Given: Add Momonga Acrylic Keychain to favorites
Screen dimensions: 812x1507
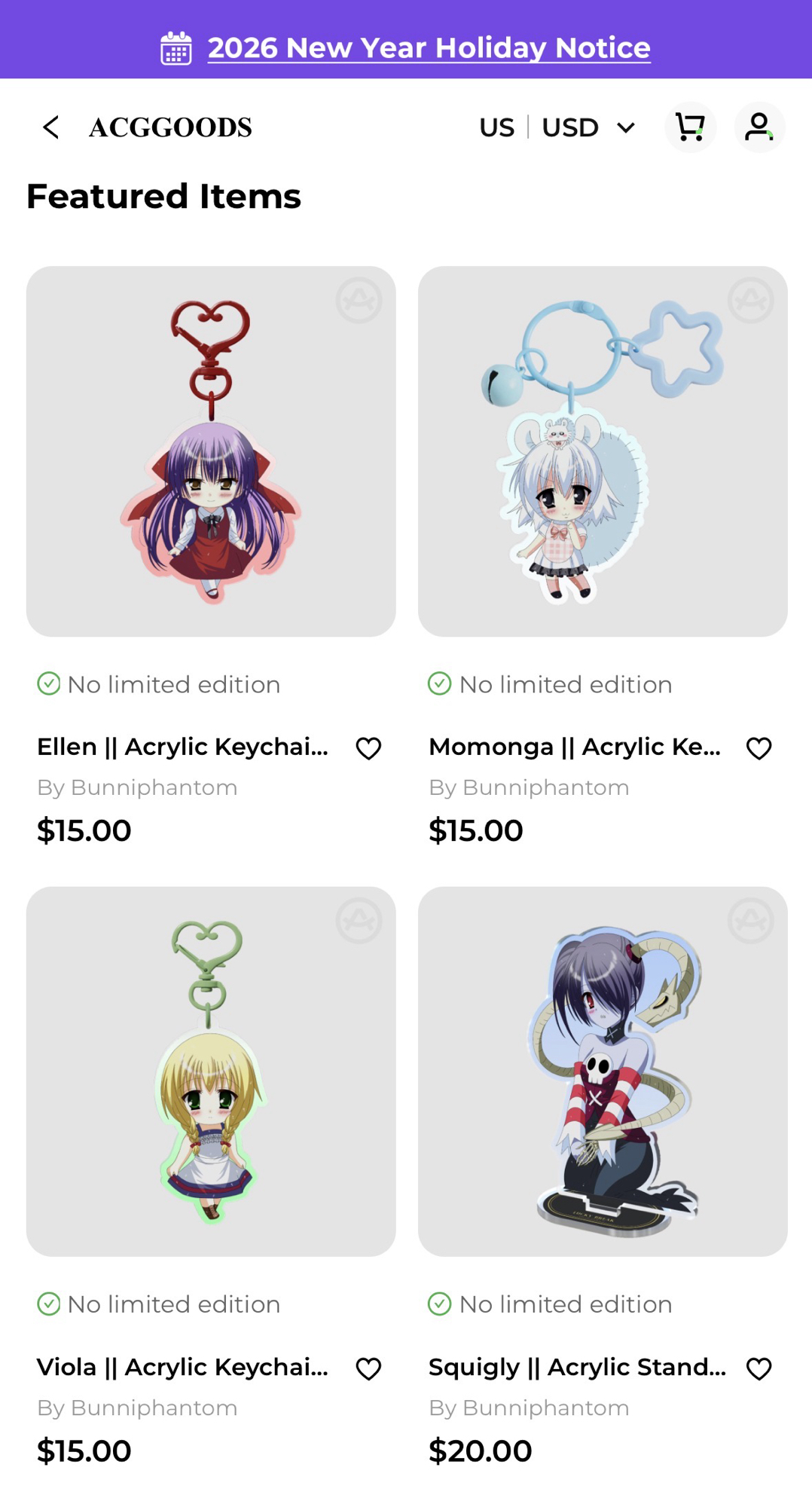Looking at the screenshot, I should 759,748.
